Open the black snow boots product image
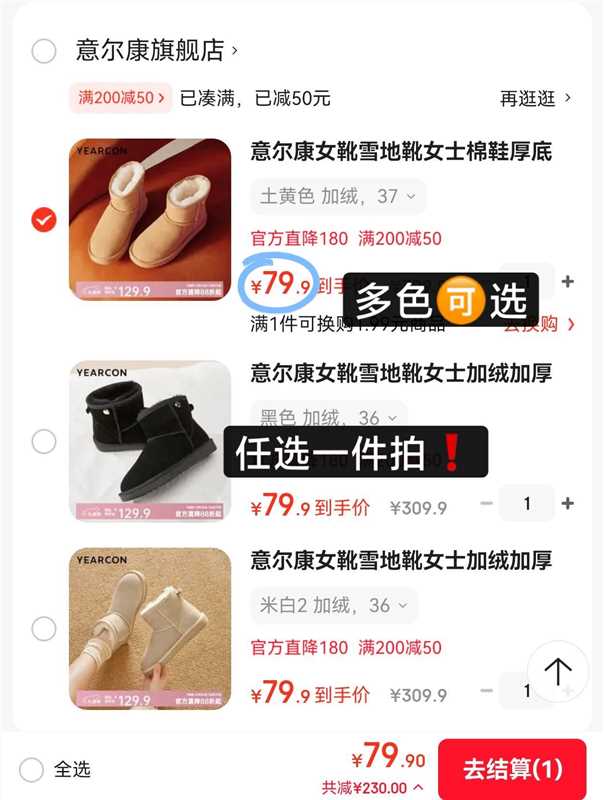The image size is (604, 800). coord(150,441)
